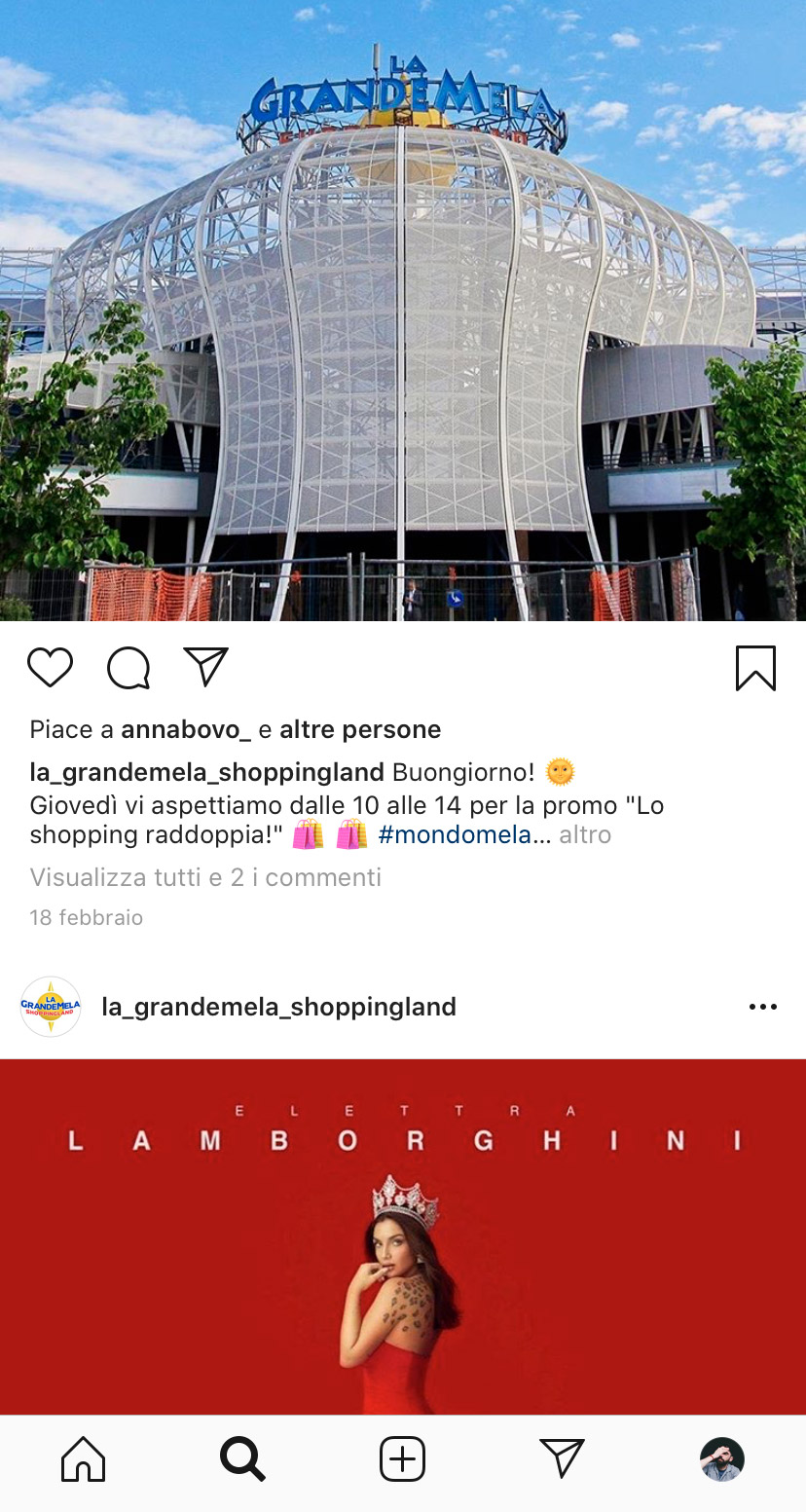This screenshot has width=806, height=1512.
Task: Open your profile tab
Action: [722, 1459]
